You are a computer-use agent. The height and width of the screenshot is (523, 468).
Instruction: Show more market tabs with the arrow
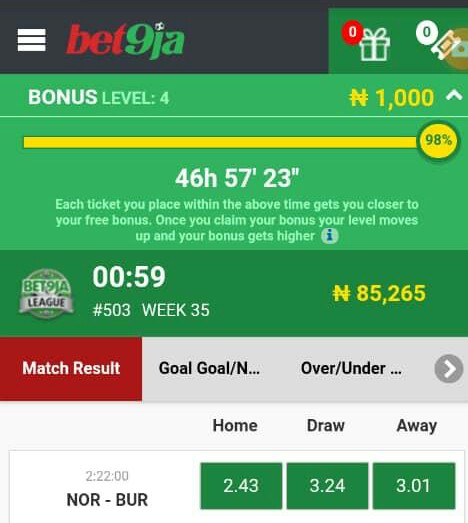click(449, 369)
